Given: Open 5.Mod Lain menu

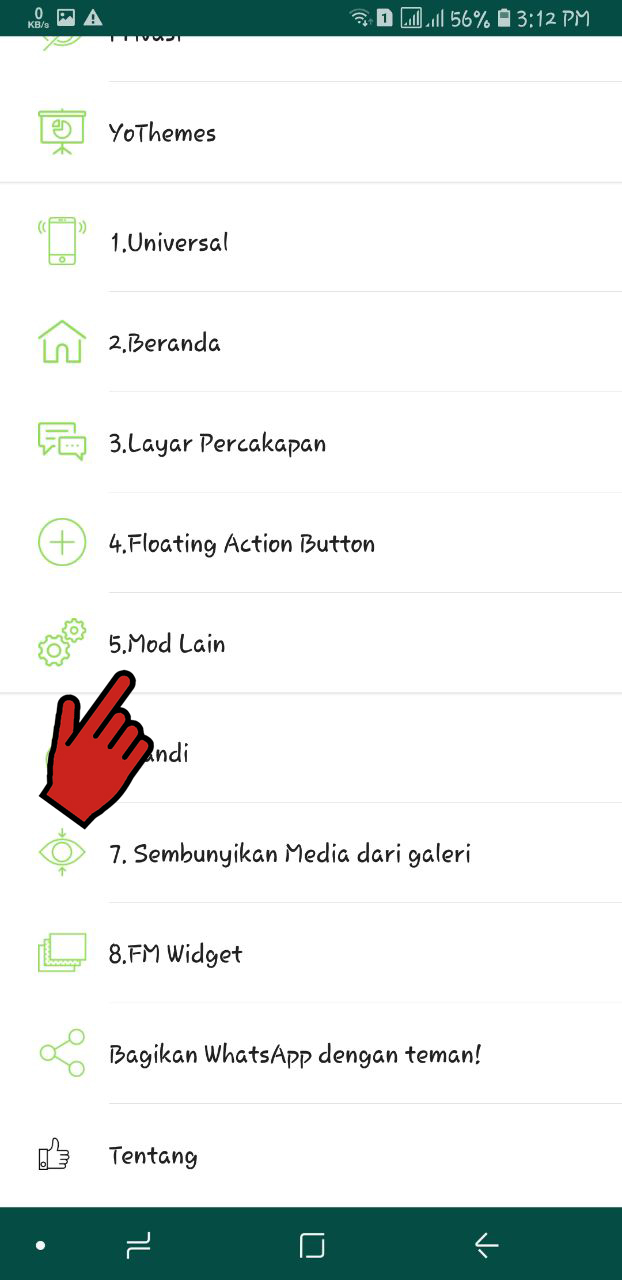Looking at the screenshot, I should pos(311,643).
